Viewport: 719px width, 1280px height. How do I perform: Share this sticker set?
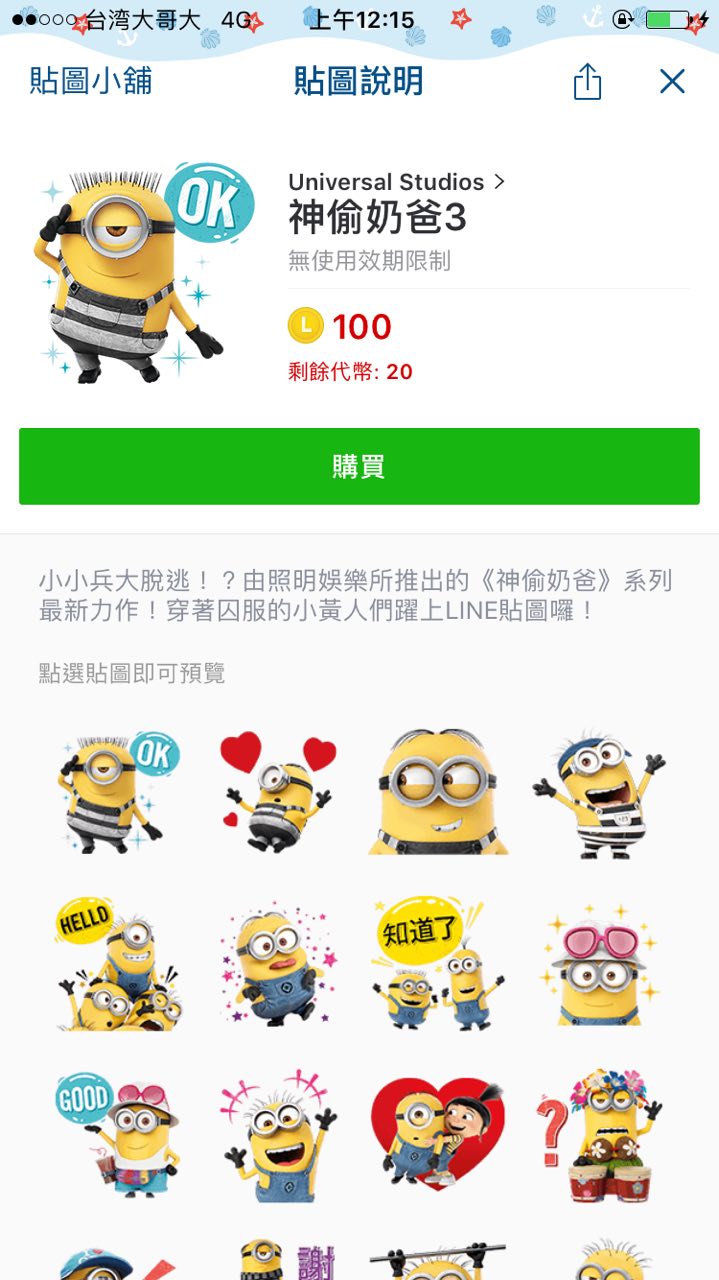pos(587,82)
